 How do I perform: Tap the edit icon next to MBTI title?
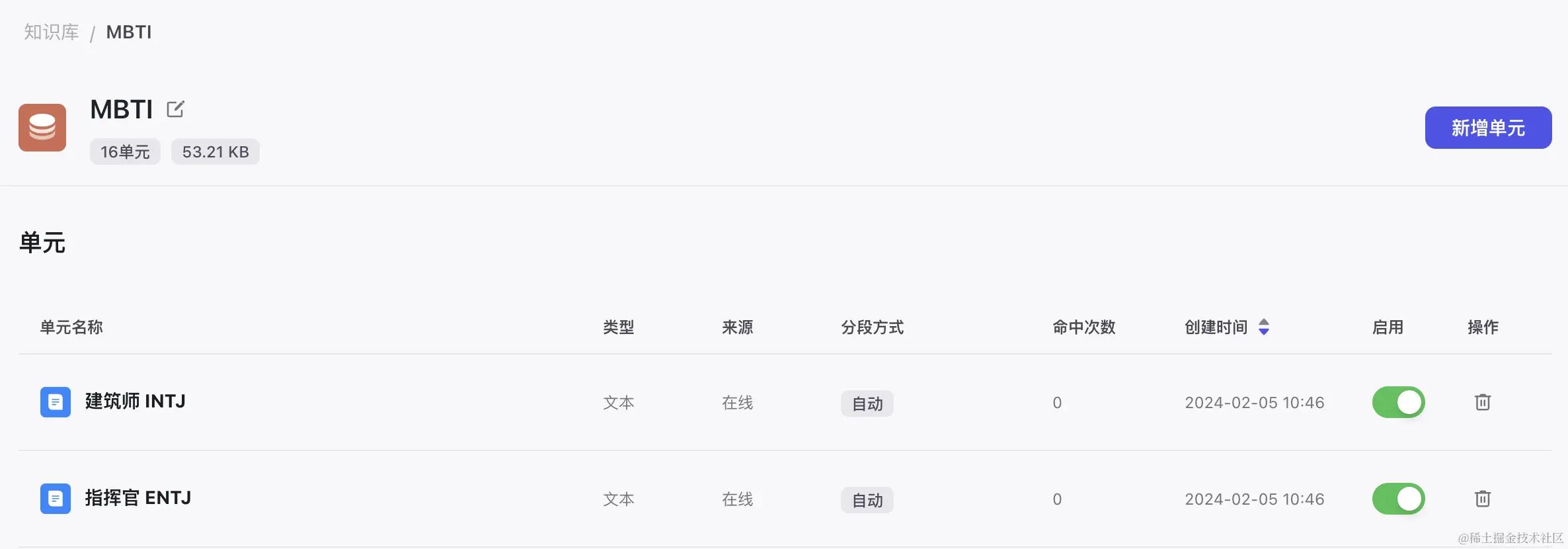(x=175, y=109)
